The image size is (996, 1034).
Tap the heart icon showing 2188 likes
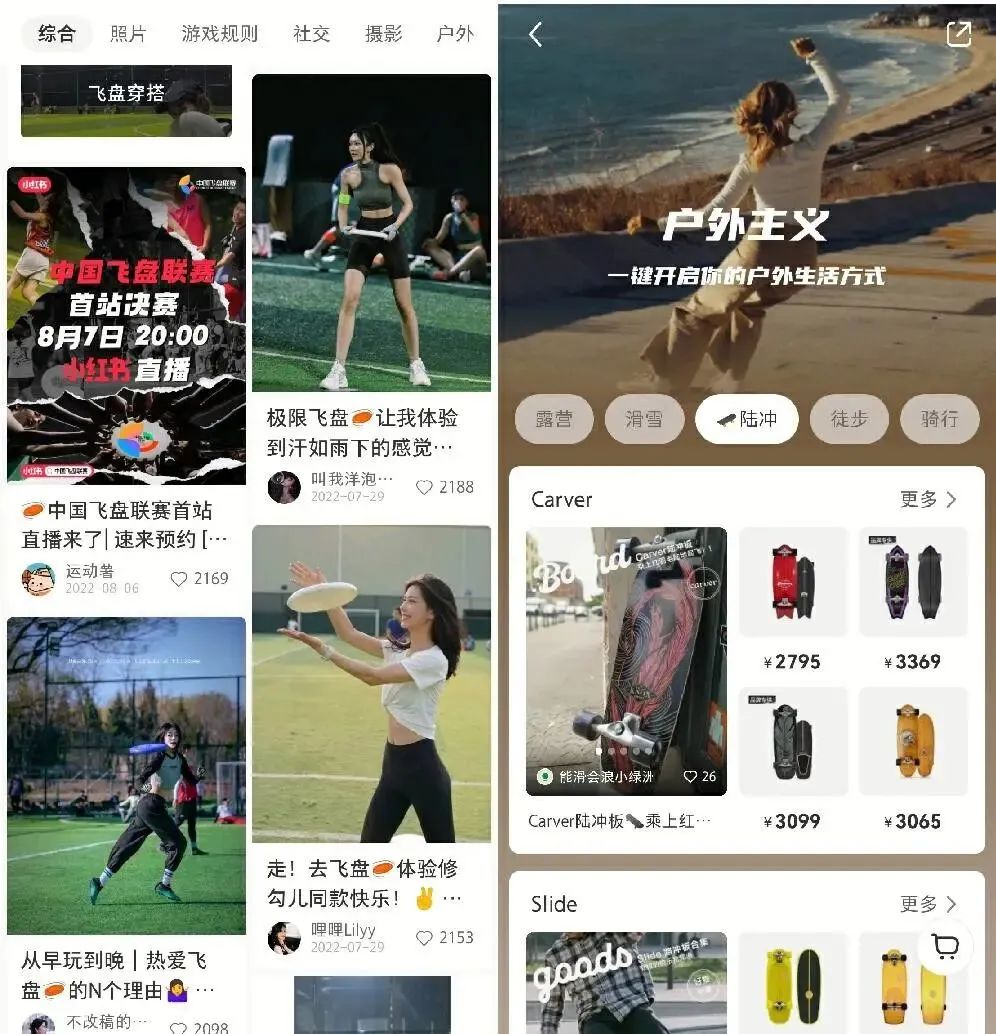424,488
